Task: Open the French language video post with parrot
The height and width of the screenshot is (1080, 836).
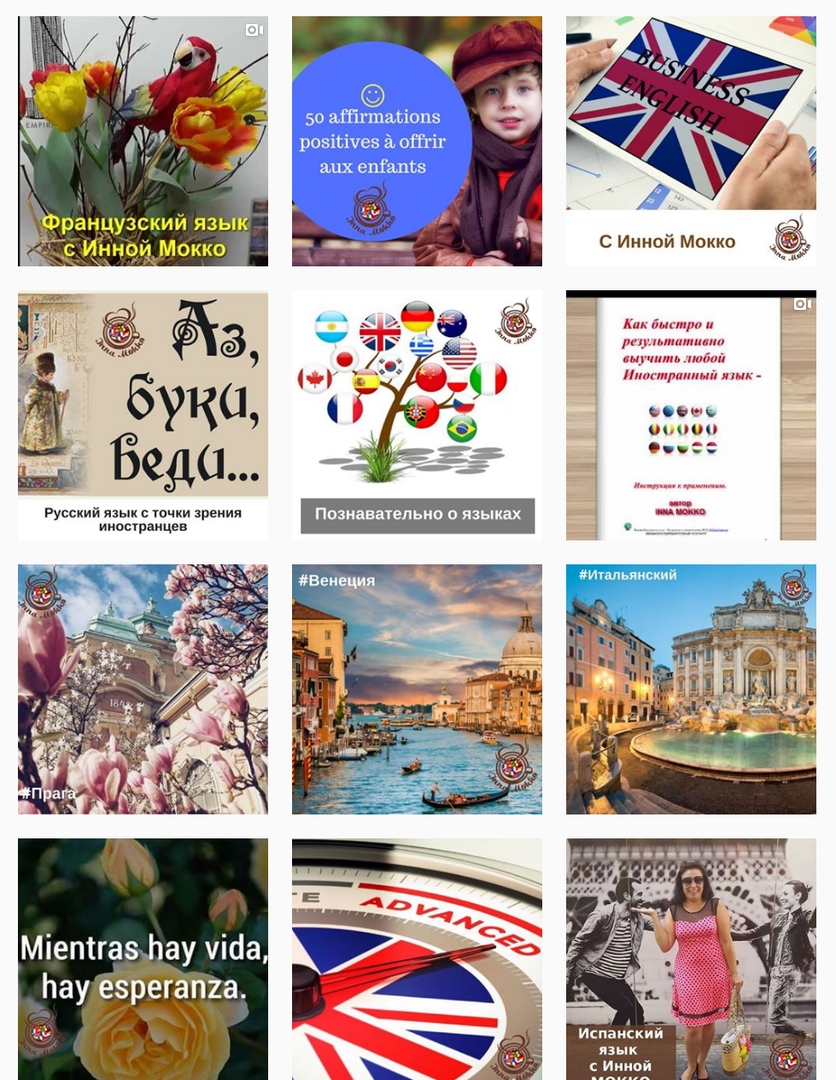Action: pos(143,141)
